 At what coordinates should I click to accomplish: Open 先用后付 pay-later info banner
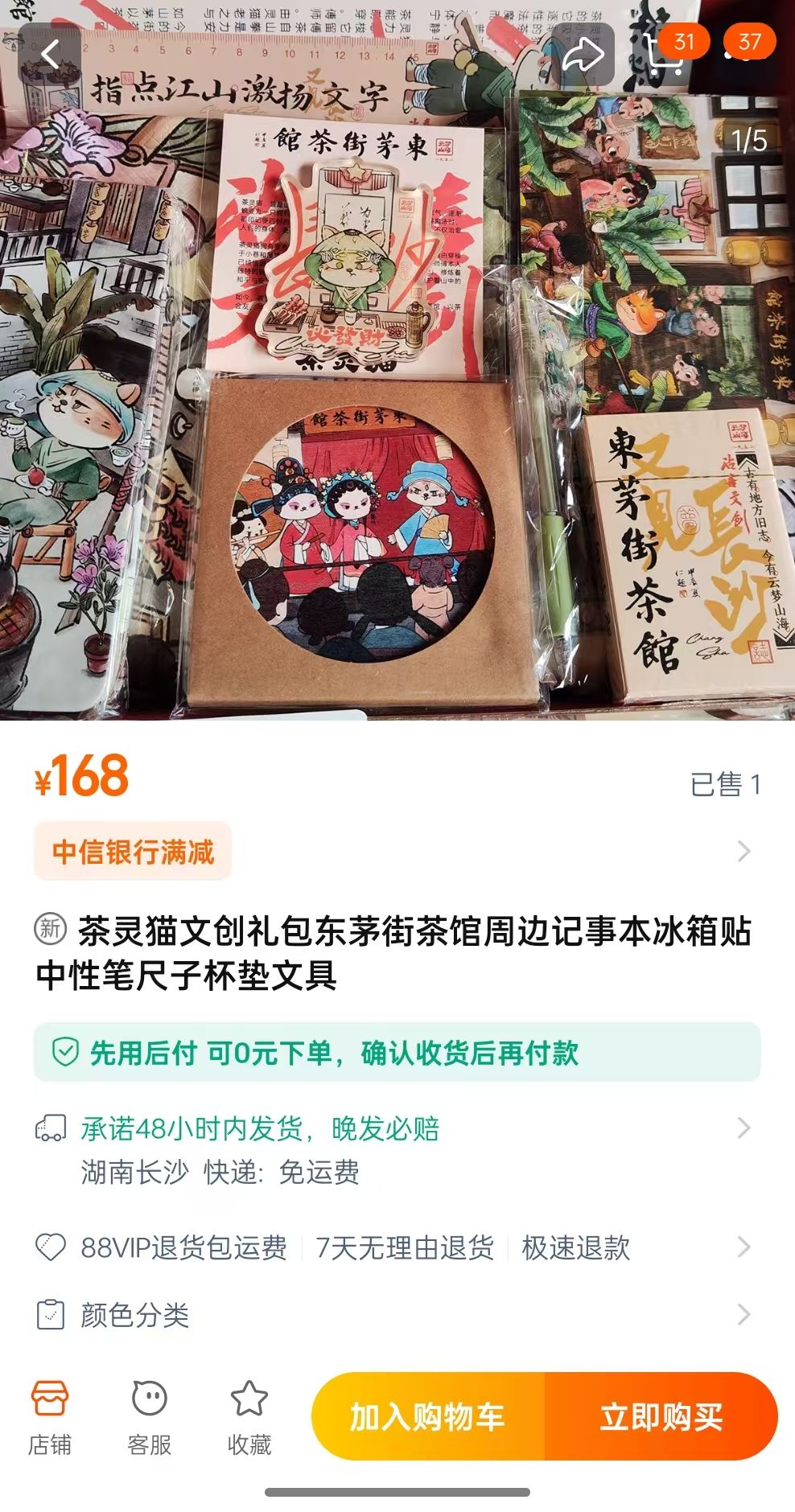[x=397, y=1052]
